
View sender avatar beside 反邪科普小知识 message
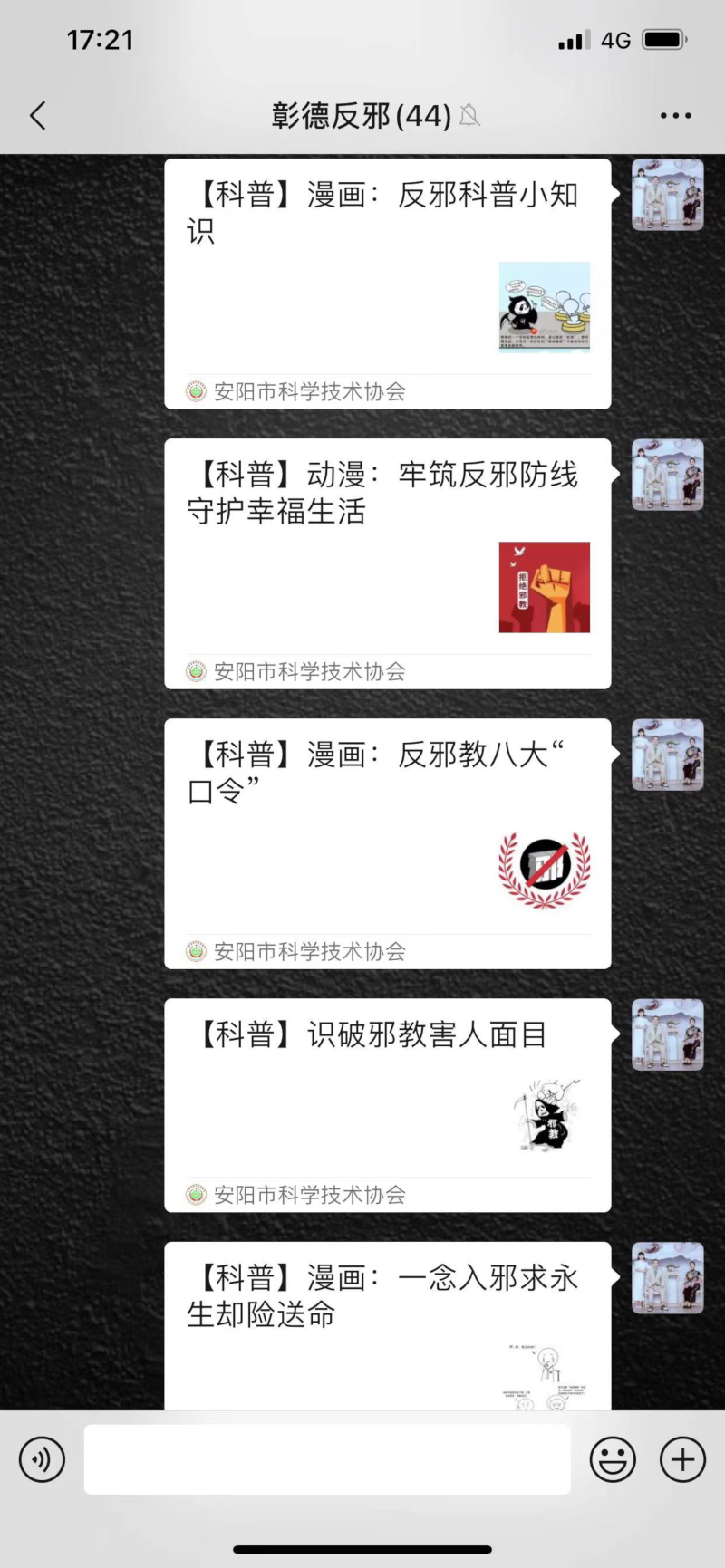tap(667, 195)
